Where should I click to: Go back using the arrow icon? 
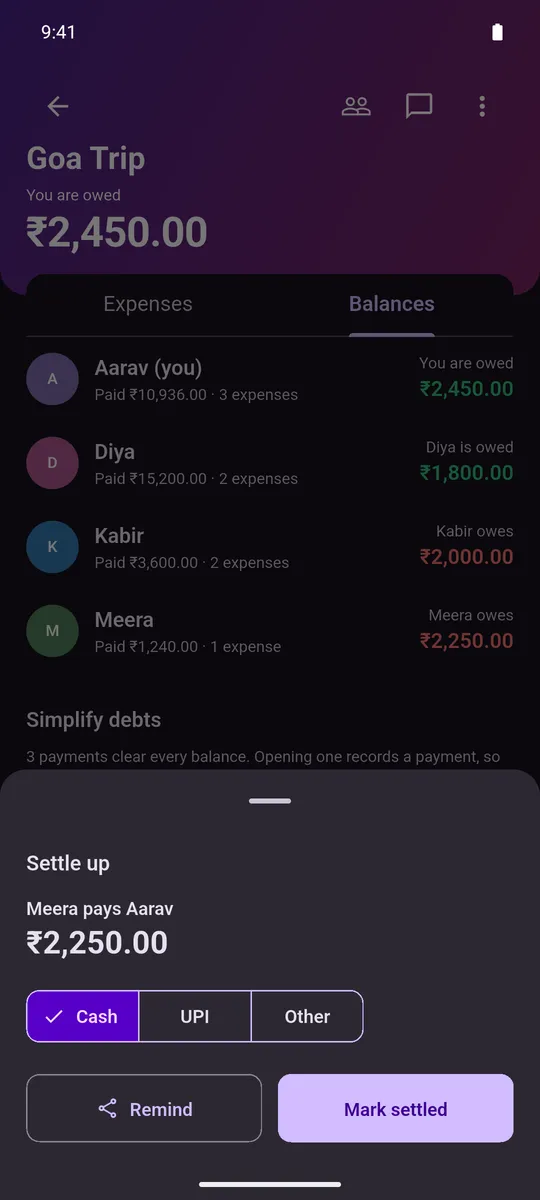[x=58, y=106]
